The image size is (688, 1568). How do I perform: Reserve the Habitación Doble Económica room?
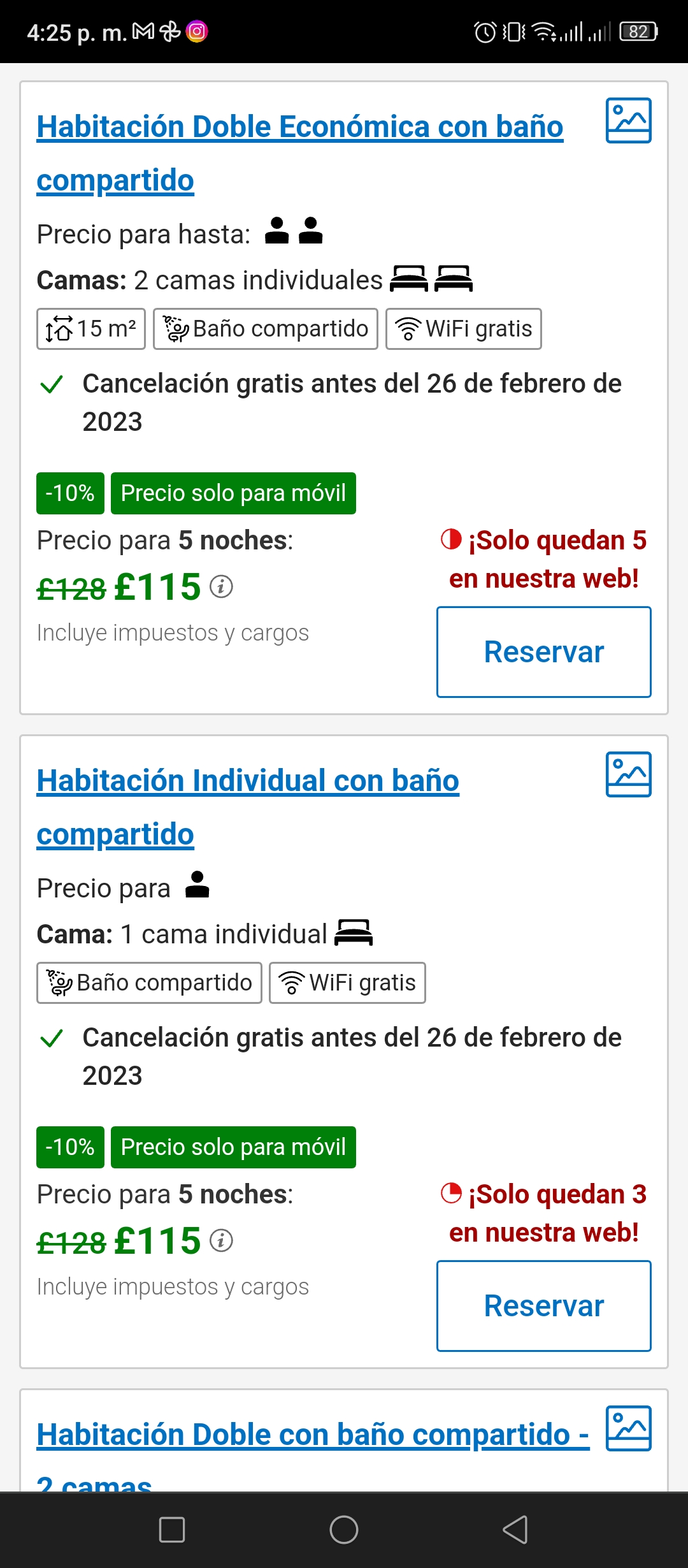544,652
